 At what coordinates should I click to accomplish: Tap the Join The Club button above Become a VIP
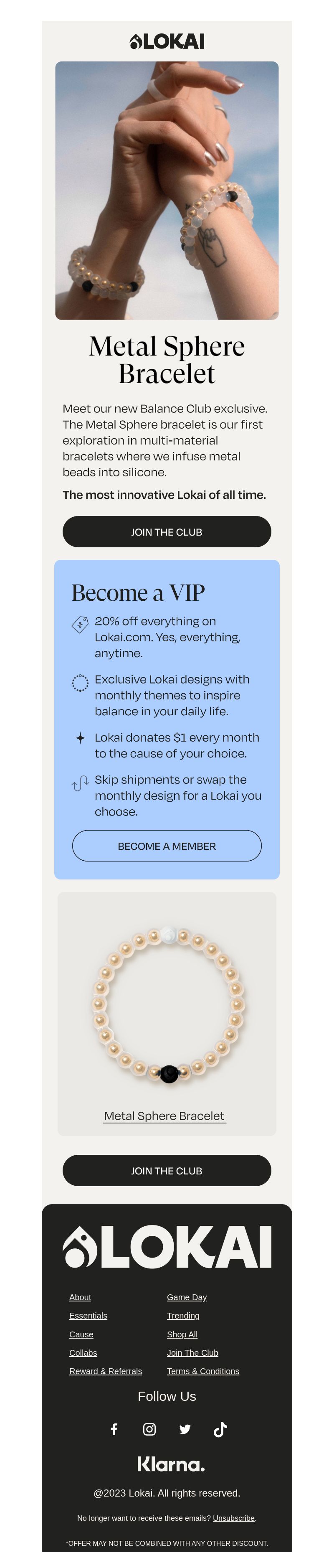point(167,531)
